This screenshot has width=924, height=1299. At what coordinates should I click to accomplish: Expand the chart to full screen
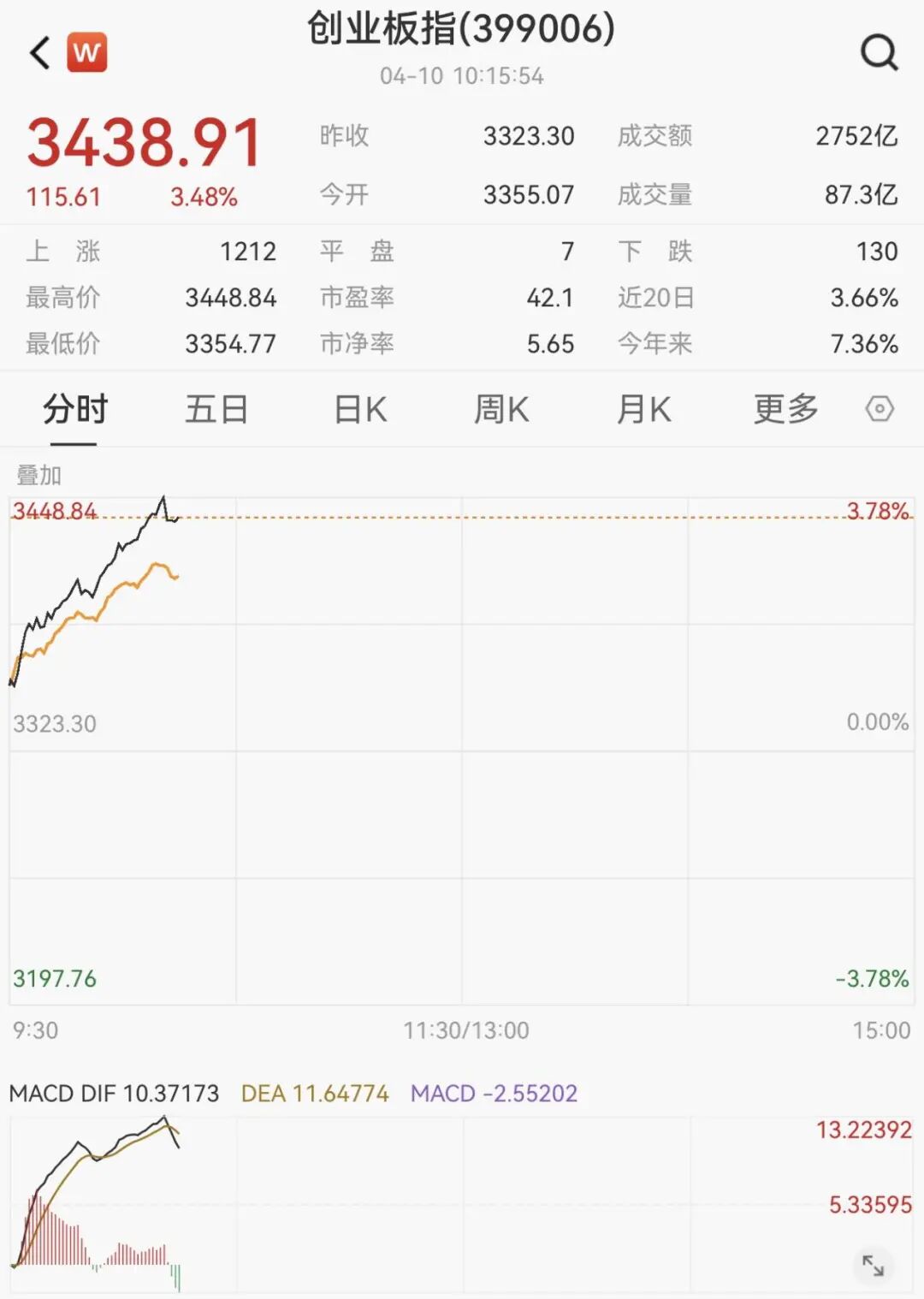873,1265
